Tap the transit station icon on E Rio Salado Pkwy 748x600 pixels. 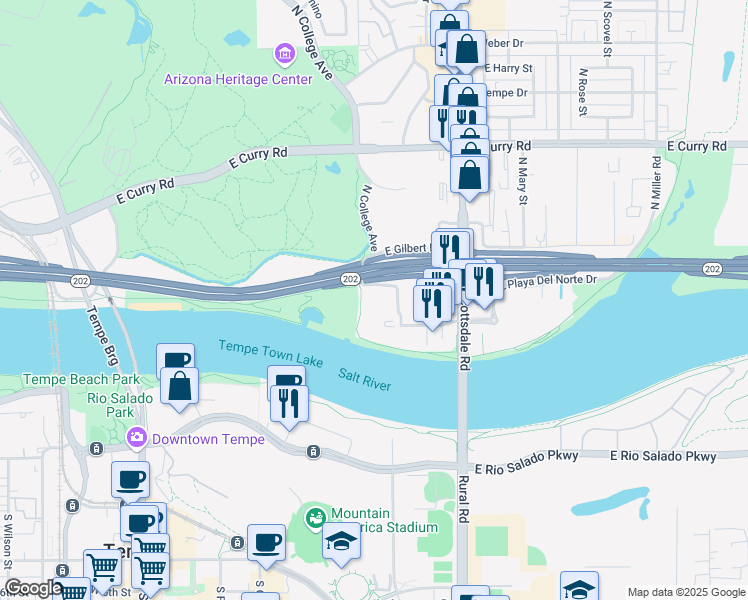point(313,452)
